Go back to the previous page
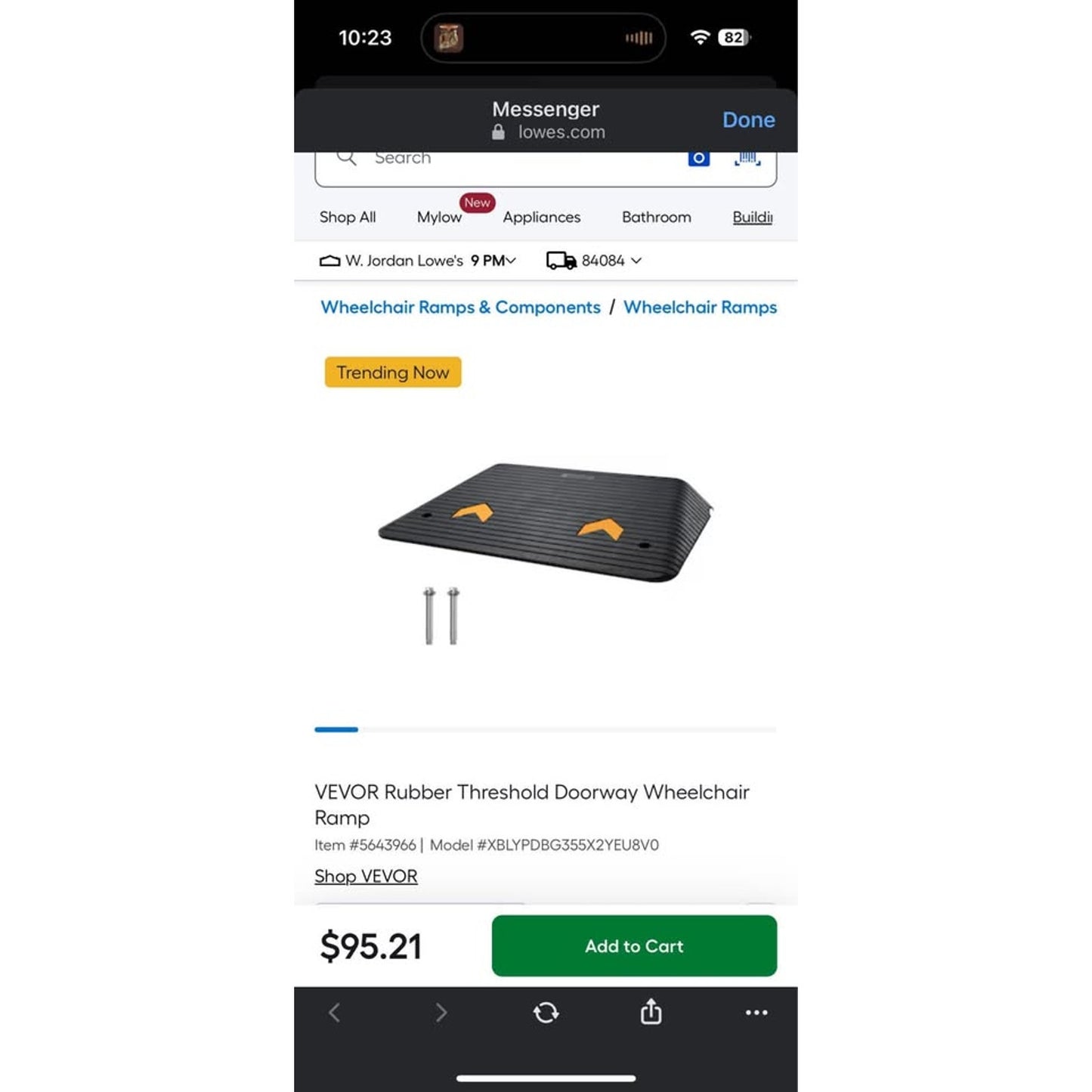The height and width of the screenshot is (1092, 1092). [335, 1013]
